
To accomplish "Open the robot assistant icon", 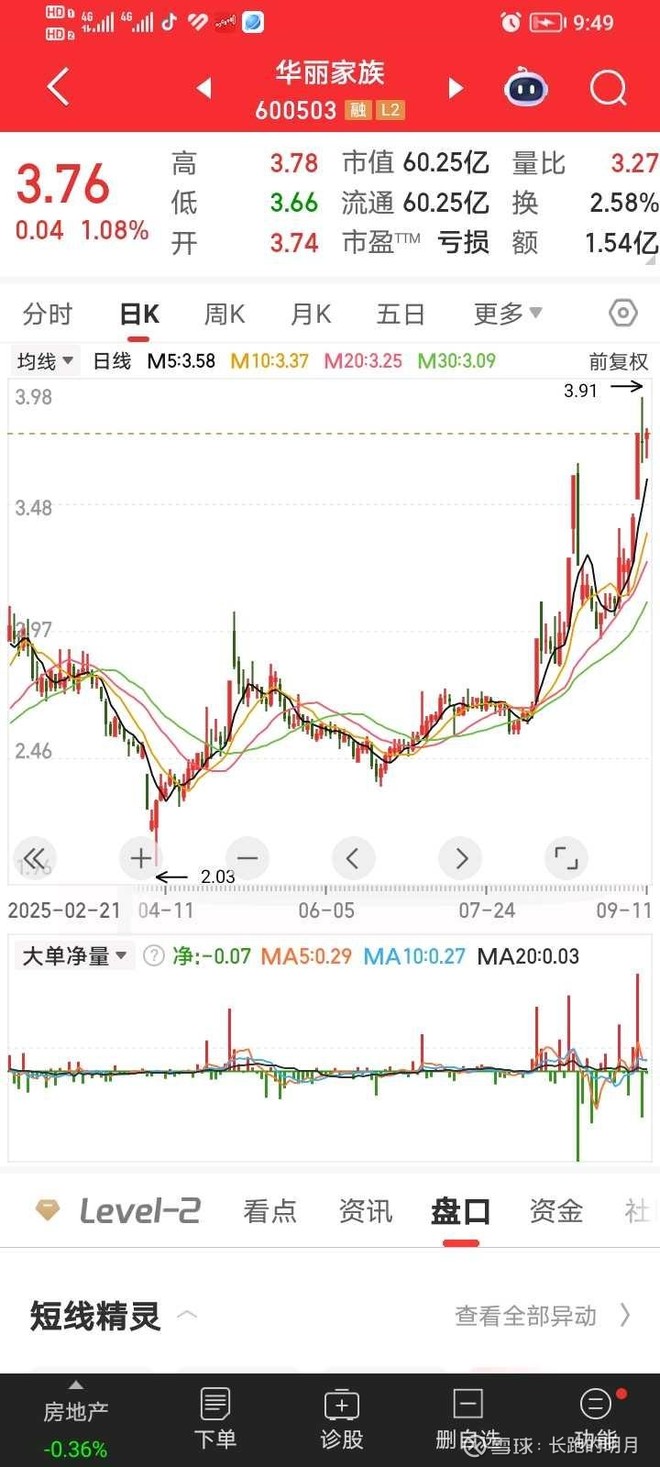I will tap(526, 89).
